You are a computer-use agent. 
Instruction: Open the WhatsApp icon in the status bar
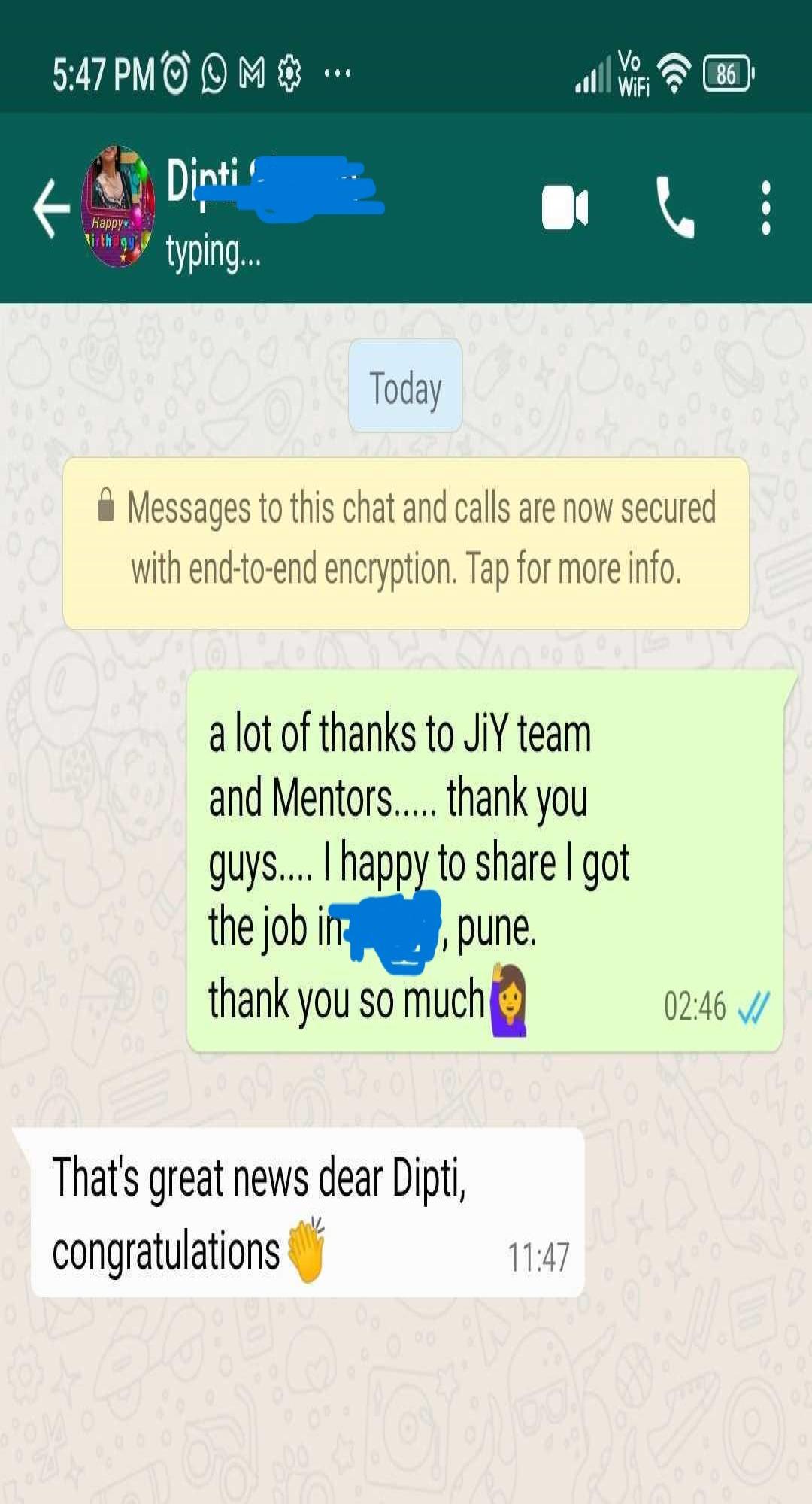point(214,72)
